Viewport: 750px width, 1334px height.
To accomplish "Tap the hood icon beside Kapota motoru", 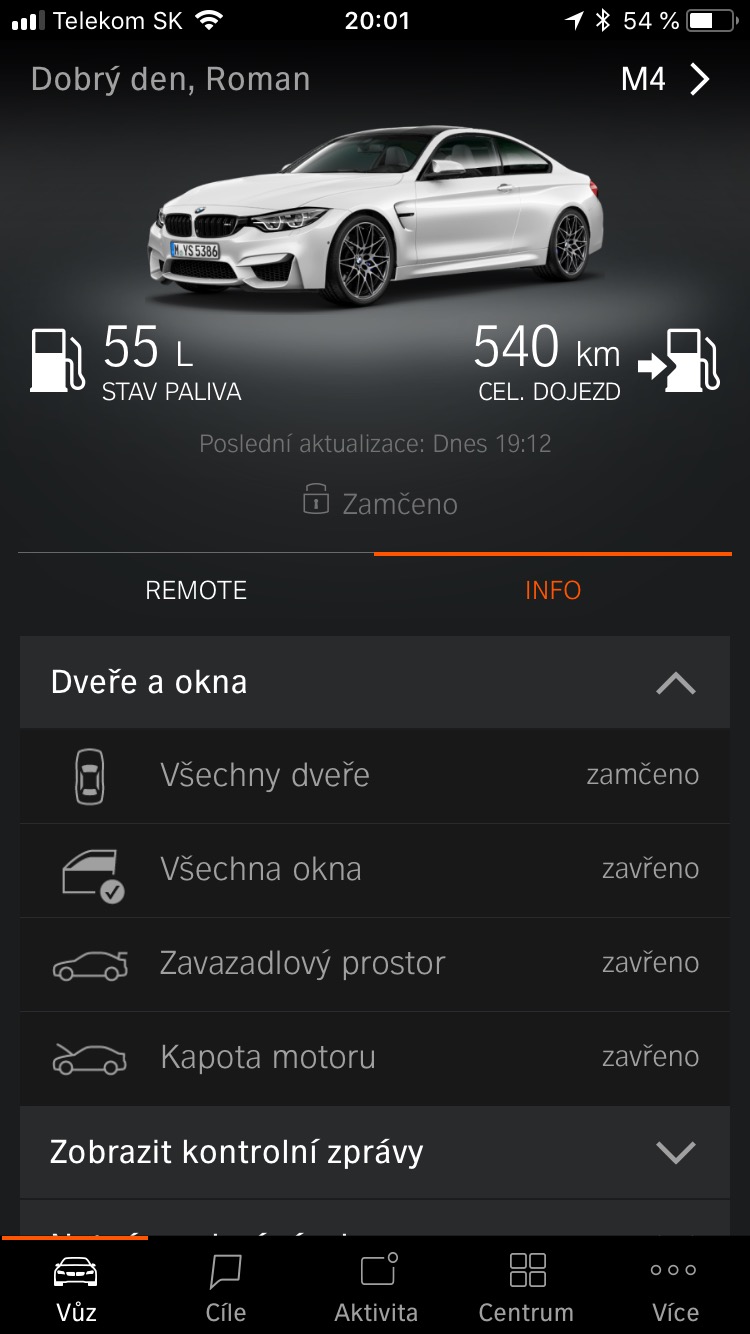I will [x=89, y=1057].
